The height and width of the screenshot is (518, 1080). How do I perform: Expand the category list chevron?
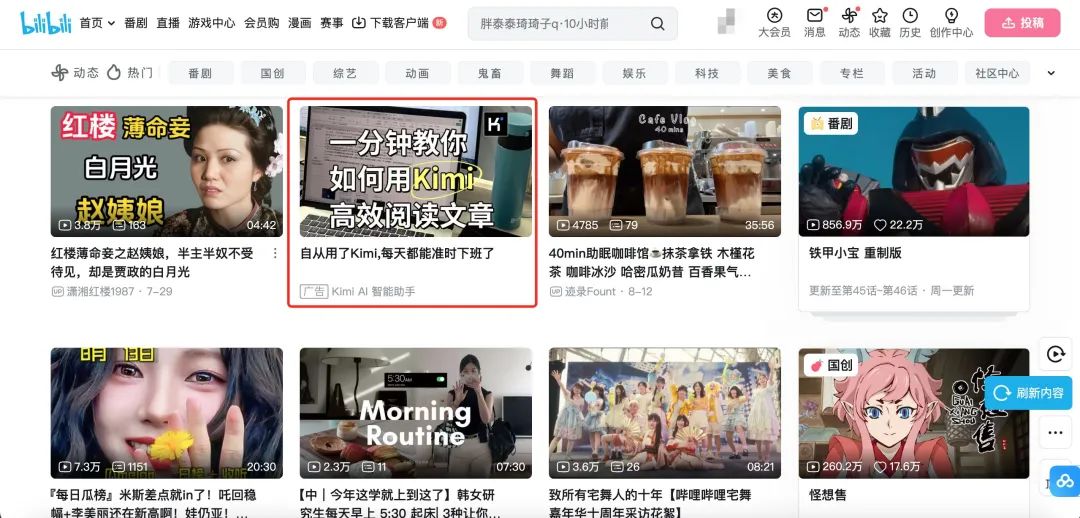pos(1051,73)
